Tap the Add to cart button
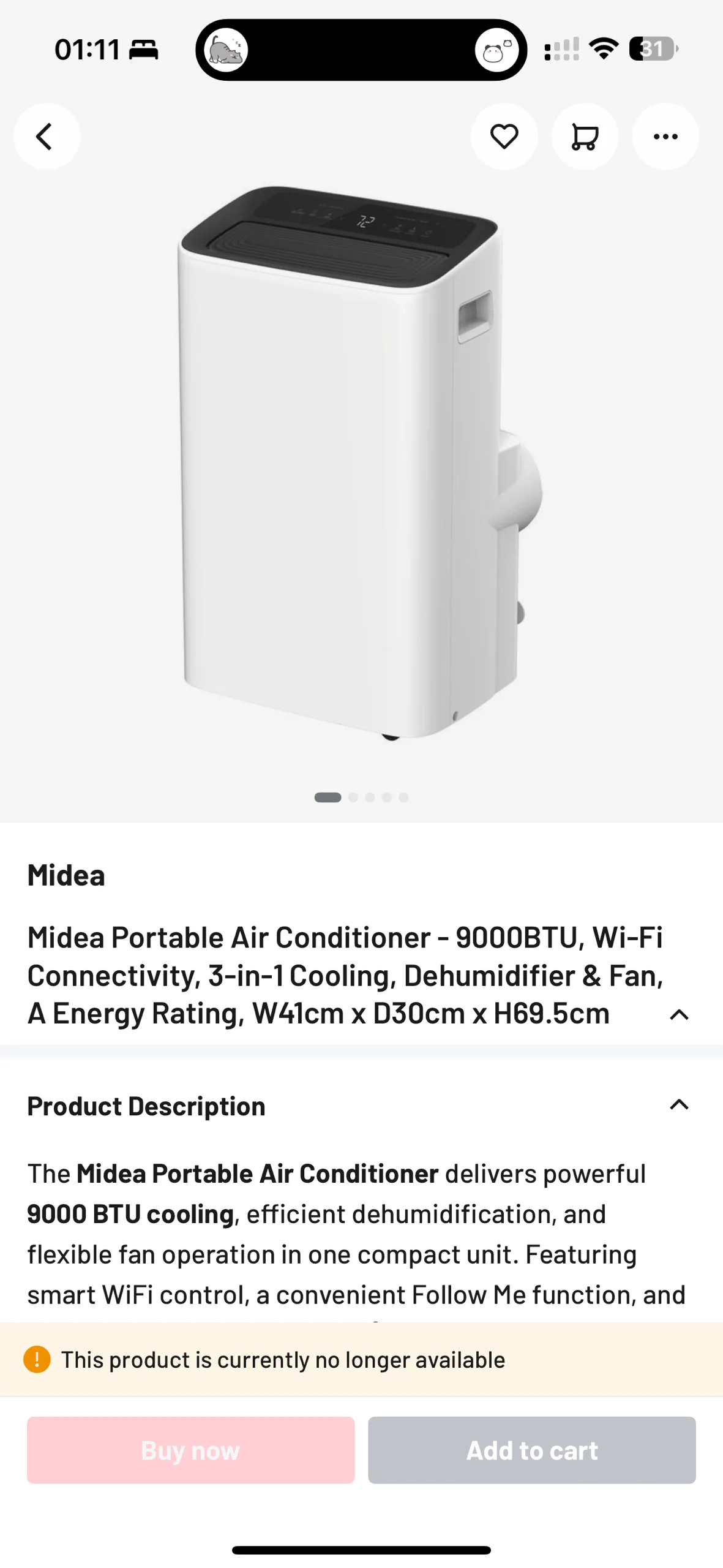Viewport: 723px width, 1568px height. pyautogui.click(x=531, y=1450)
